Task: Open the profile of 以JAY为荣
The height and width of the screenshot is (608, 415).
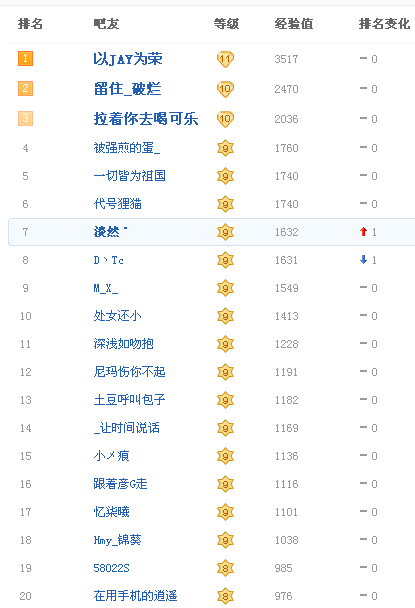Action: [x=128, y=59]
